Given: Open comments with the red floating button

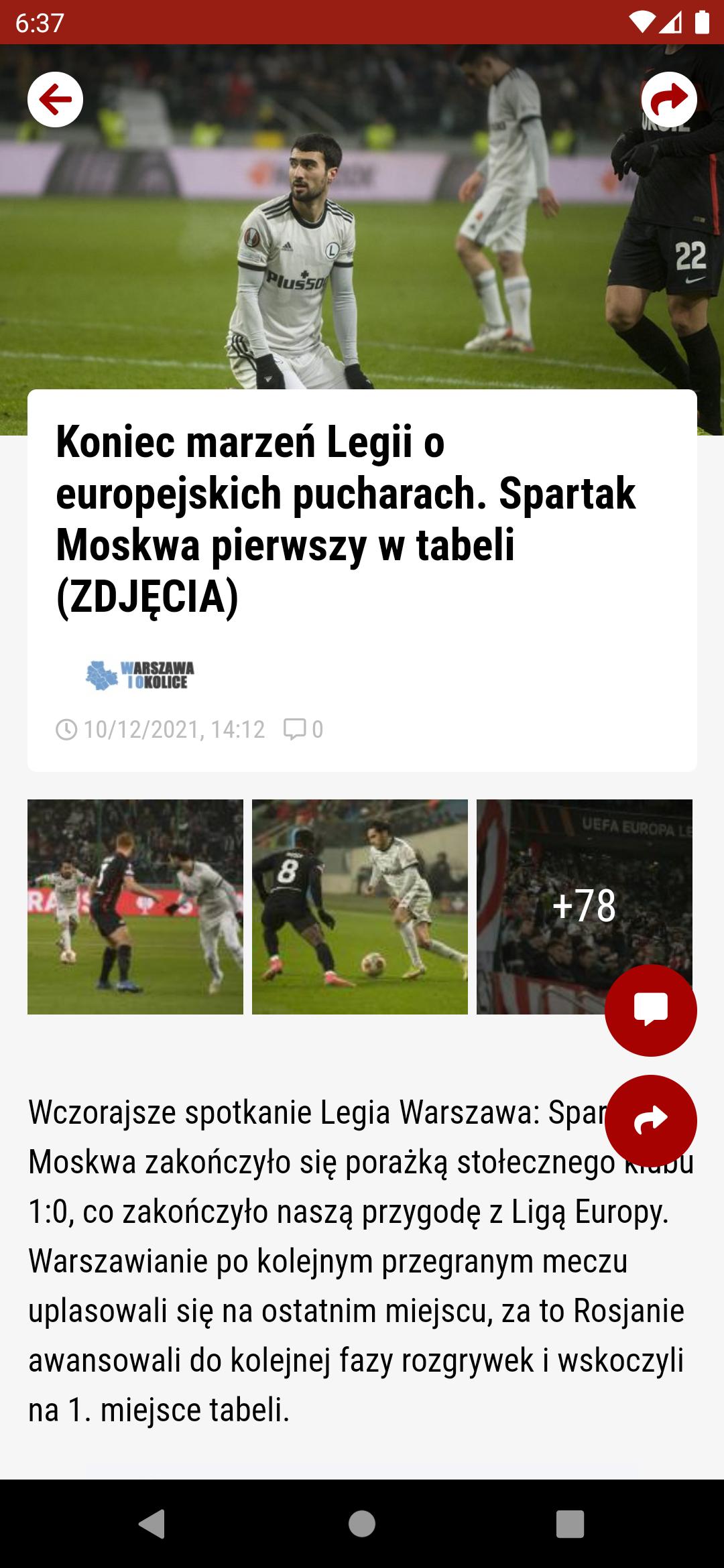Looking at the screenshot, I should [651, 1010].
